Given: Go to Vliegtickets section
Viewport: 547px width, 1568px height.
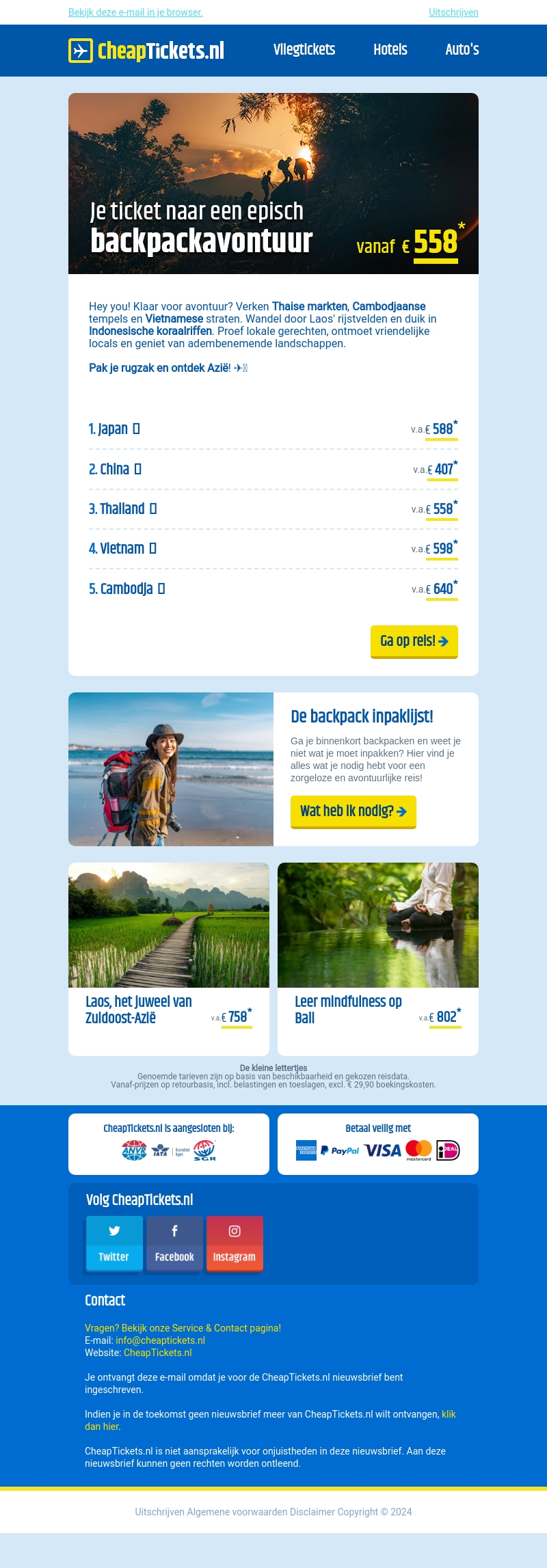Looking at the screenshot, I should (x=304, y=50).
